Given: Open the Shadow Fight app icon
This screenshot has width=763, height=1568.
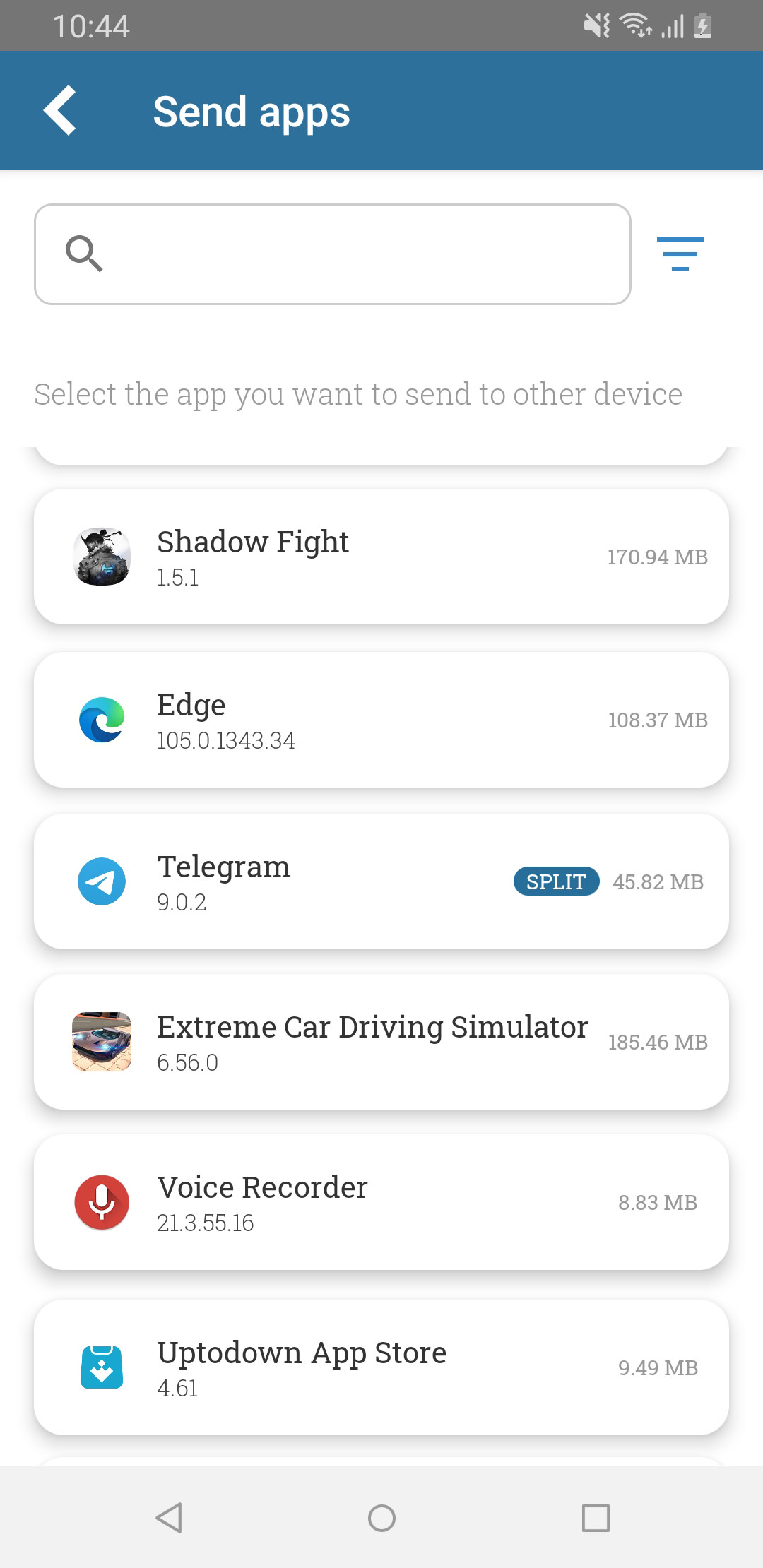Looking at the screenshot, I should [102, 557].
